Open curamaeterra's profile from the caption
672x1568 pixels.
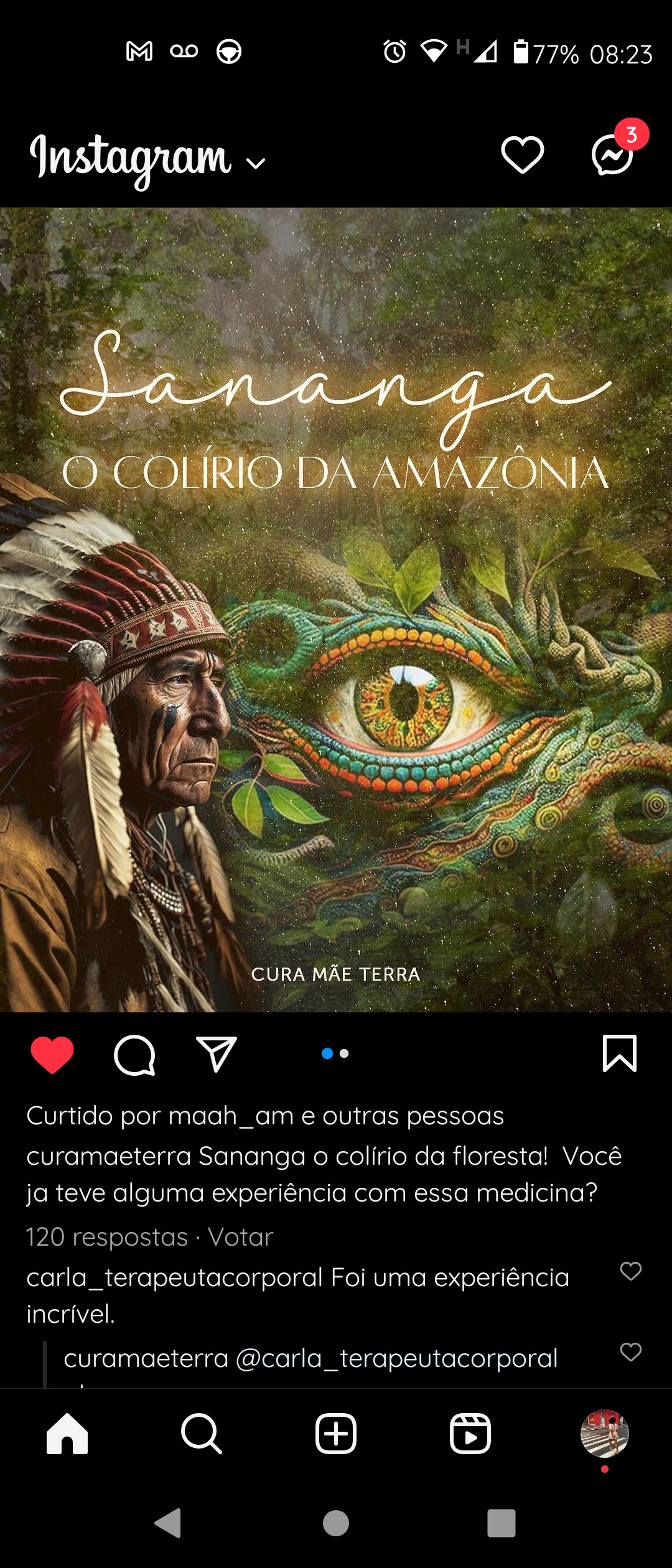108,1156
